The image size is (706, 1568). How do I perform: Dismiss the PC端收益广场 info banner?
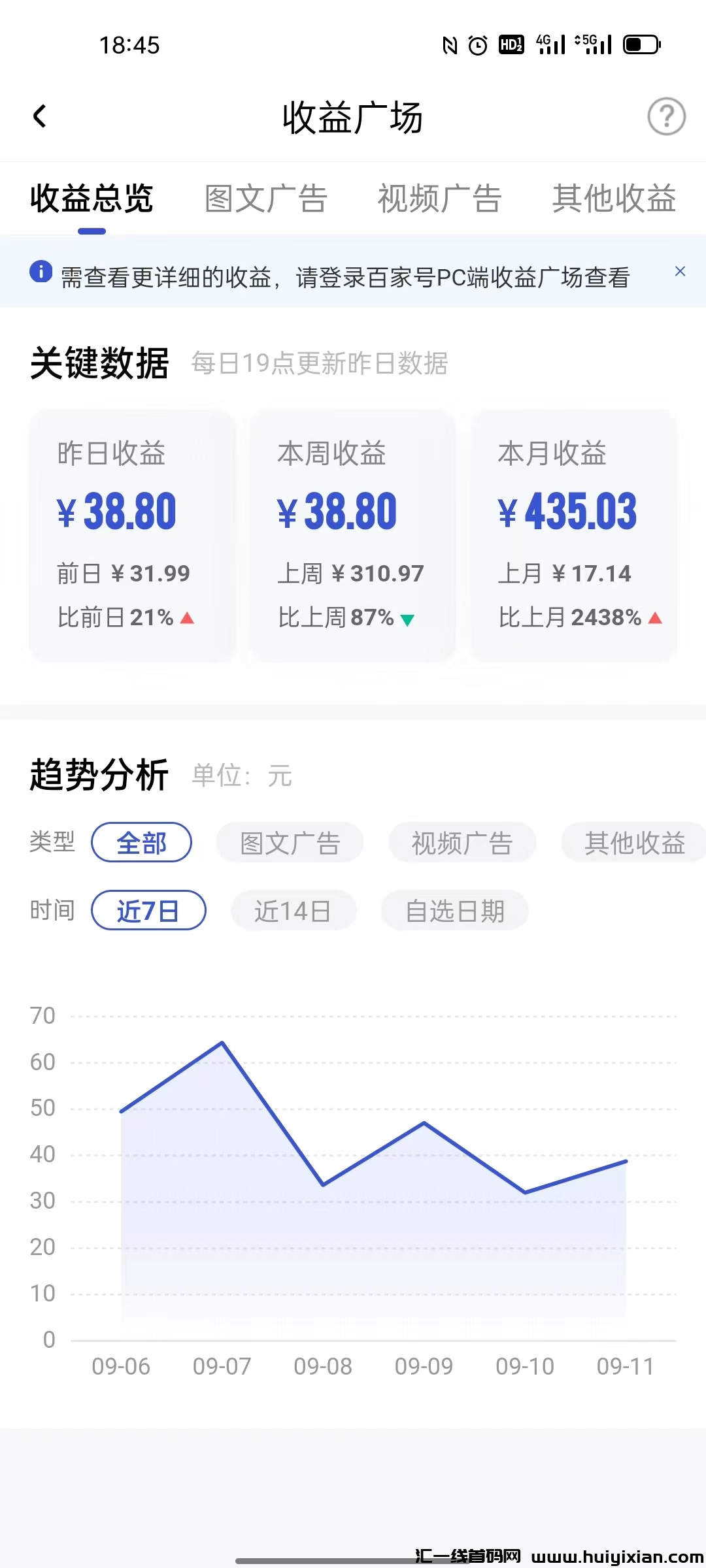tap(680, 272)
